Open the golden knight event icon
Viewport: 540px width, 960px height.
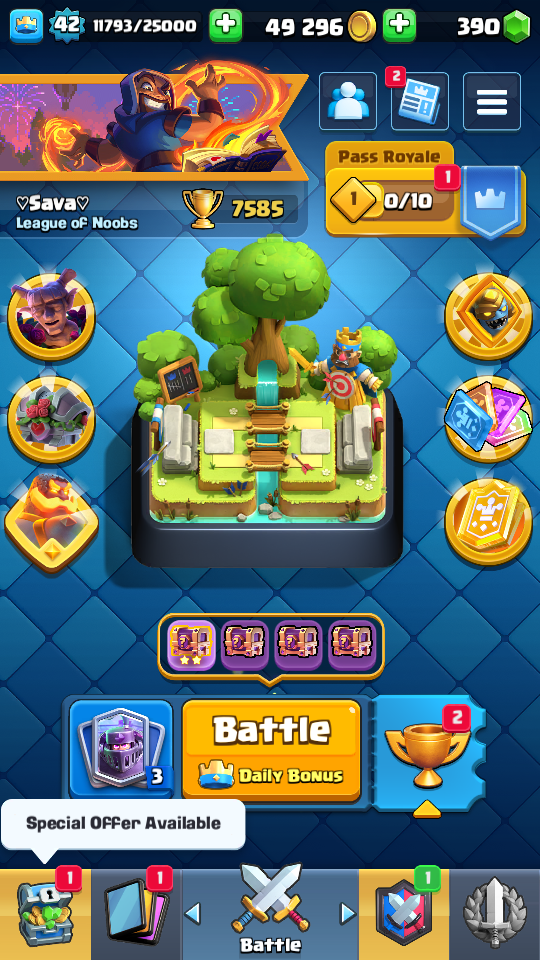pyautogui.click(x=488, y=316)
